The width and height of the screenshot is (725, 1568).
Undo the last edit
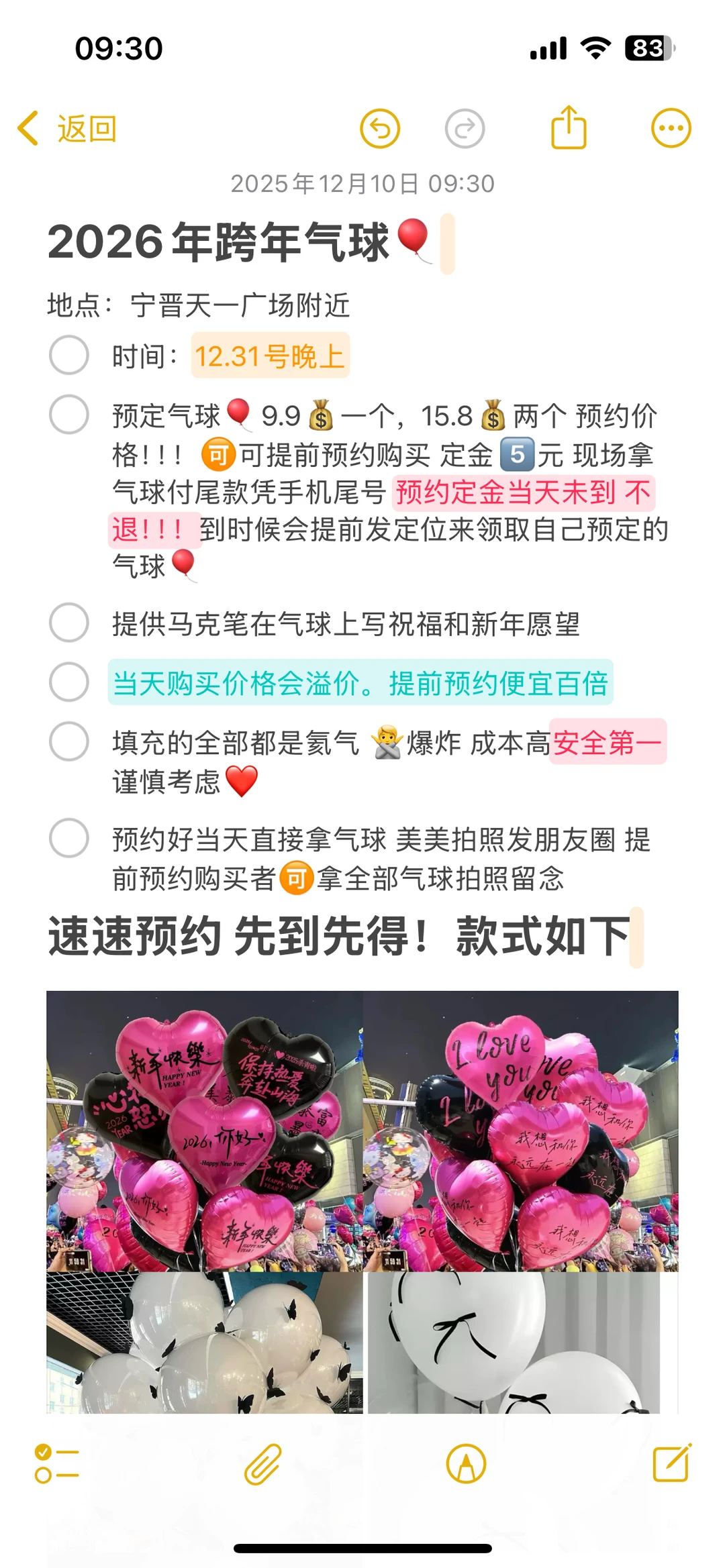click(x=380, y=128)
